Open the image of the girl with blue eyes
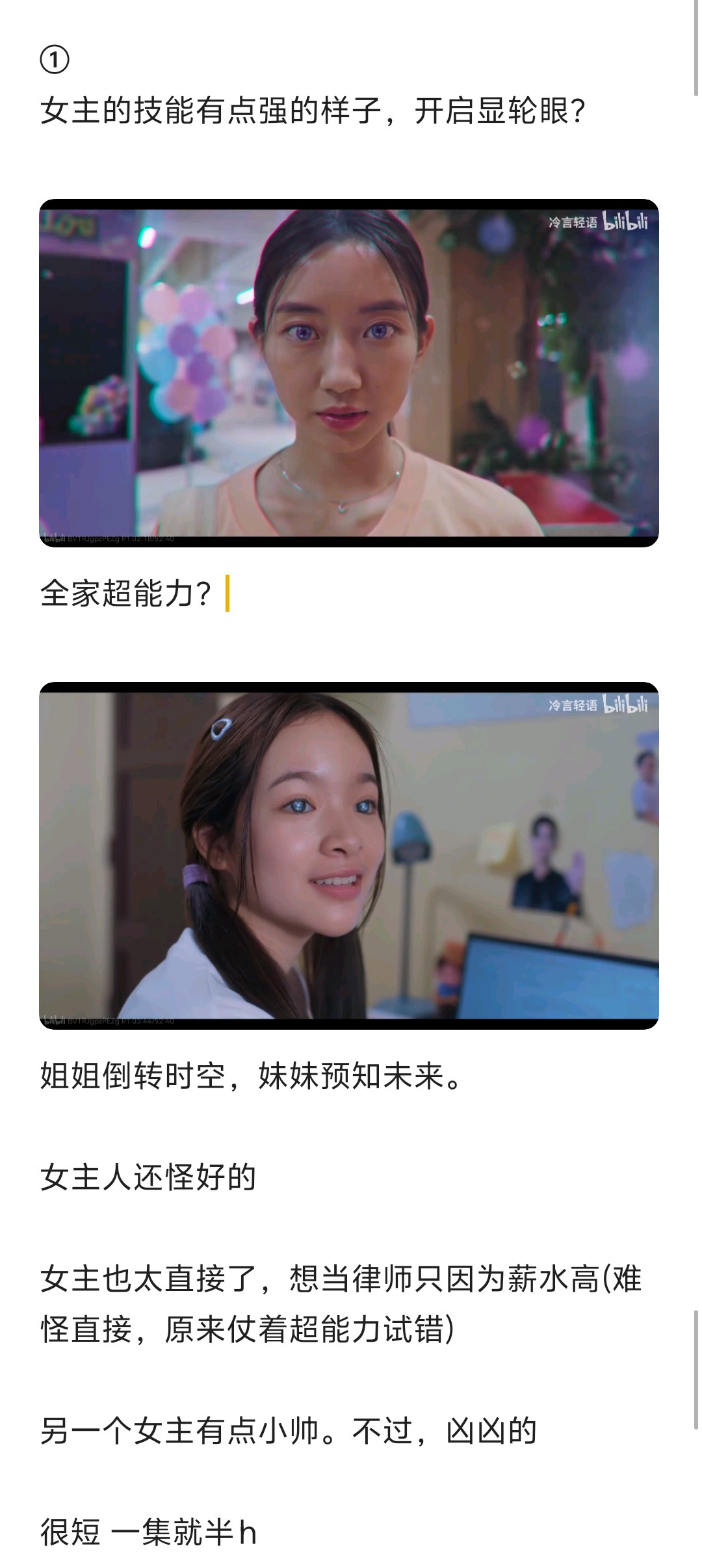The image size is (702, 1568). (x=349, y=856)
